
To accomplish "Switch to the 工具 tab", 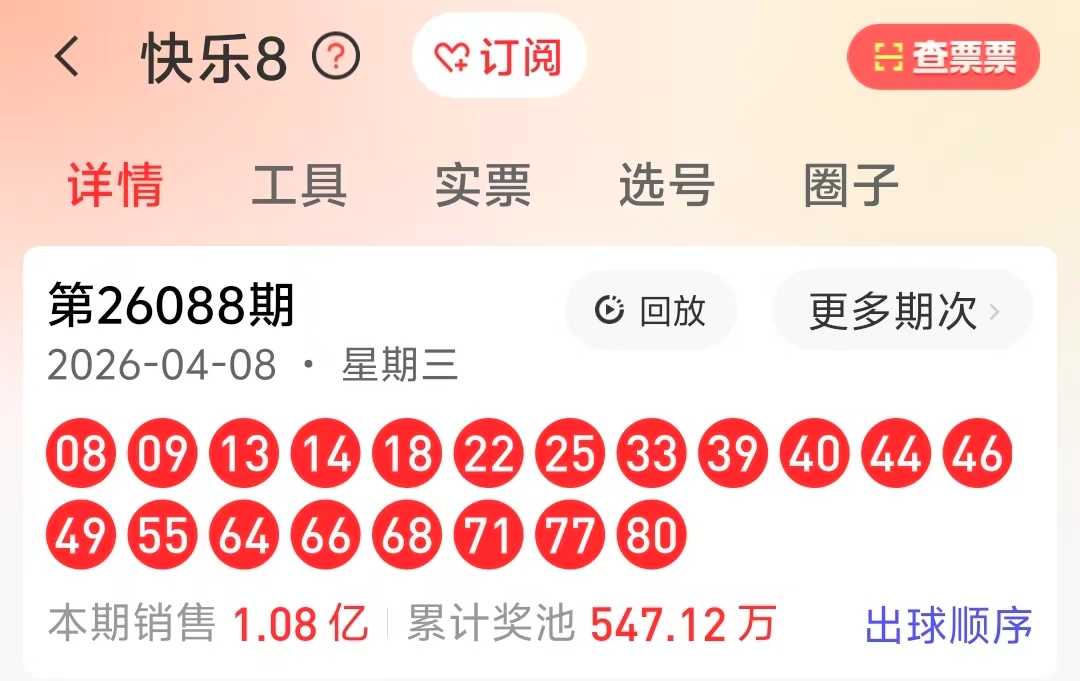I will 299,185.
